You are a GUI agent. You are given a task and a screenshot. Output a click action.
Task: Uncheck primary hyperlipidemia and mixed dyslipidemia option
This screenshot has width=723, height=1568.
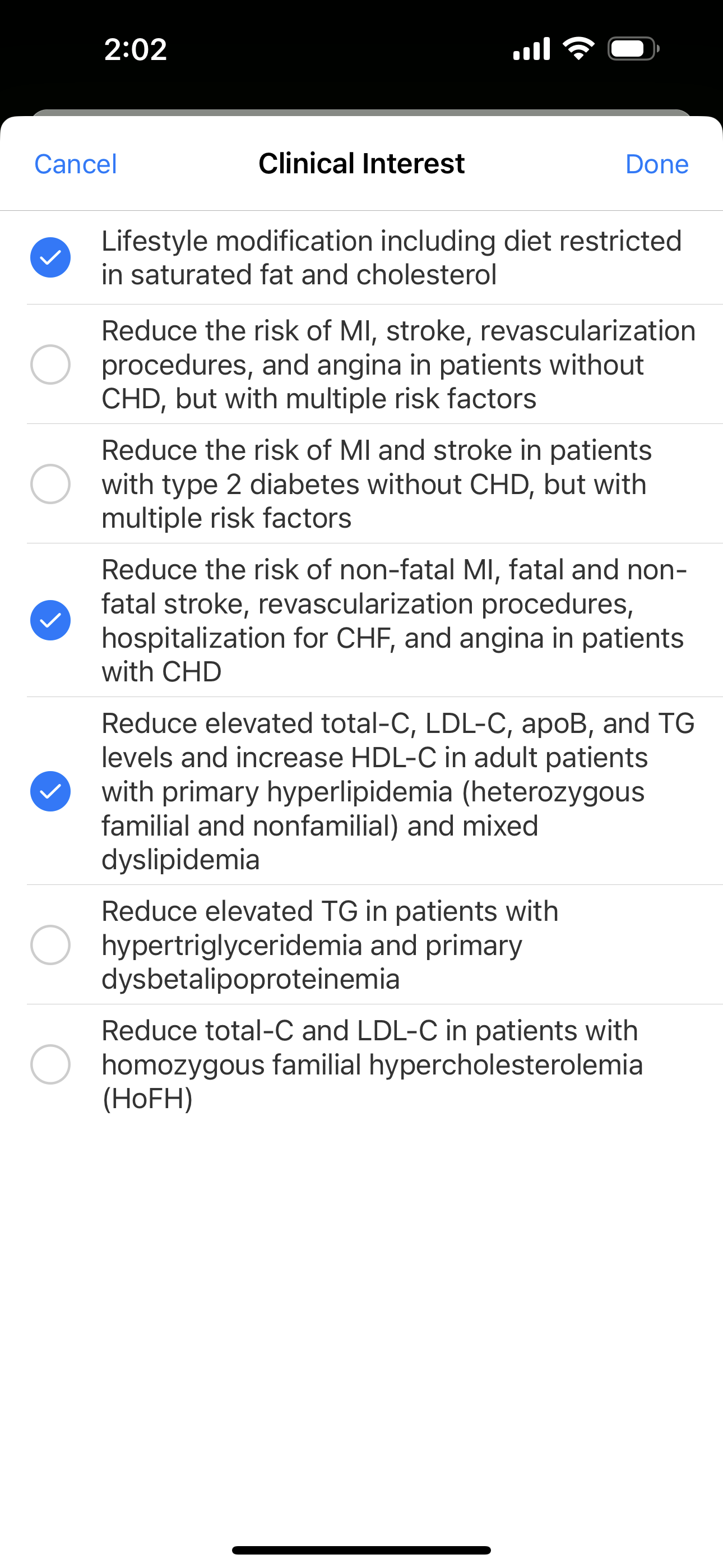click(50, 791)
